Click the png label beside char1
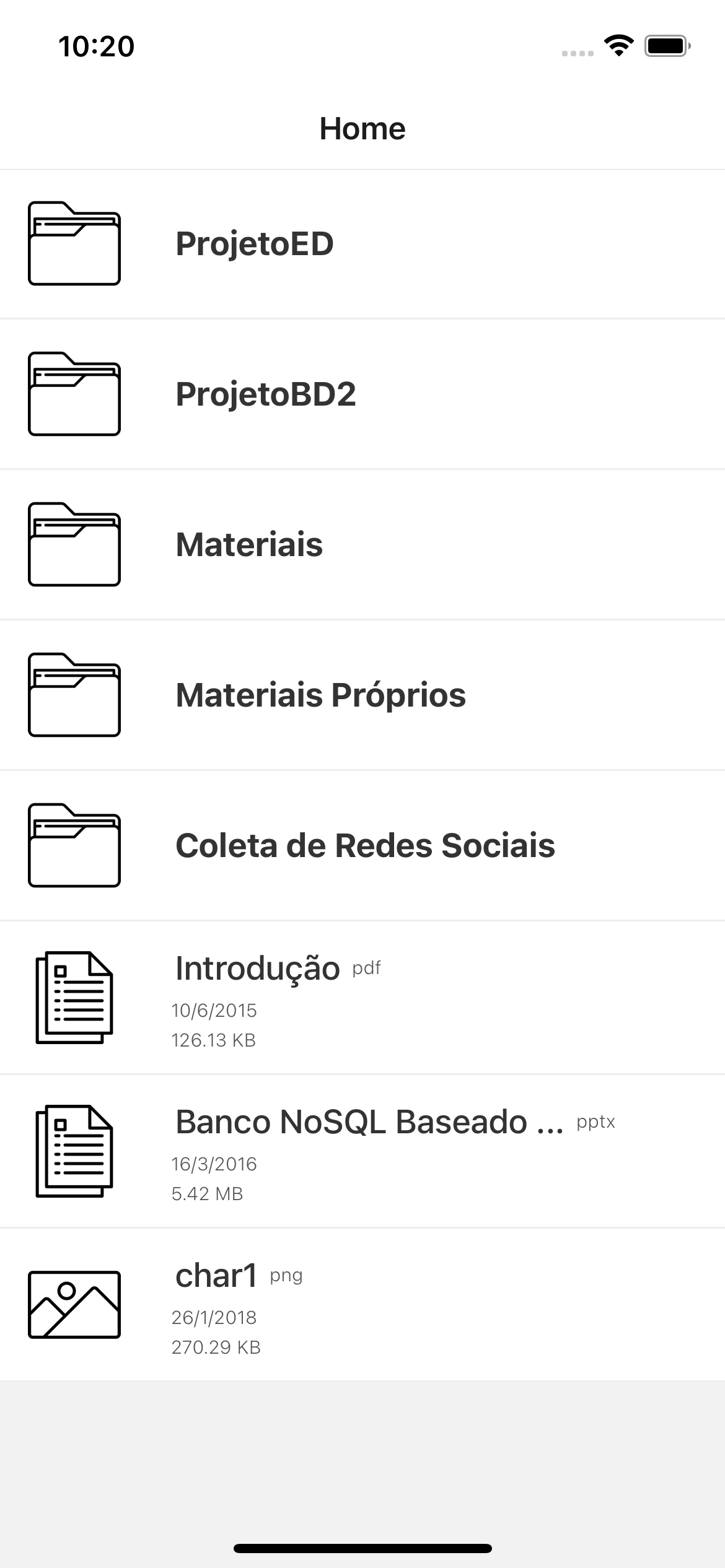The width and height of the screenshot is (725, 1568). pyautogui.click(x=287, y=1274)
